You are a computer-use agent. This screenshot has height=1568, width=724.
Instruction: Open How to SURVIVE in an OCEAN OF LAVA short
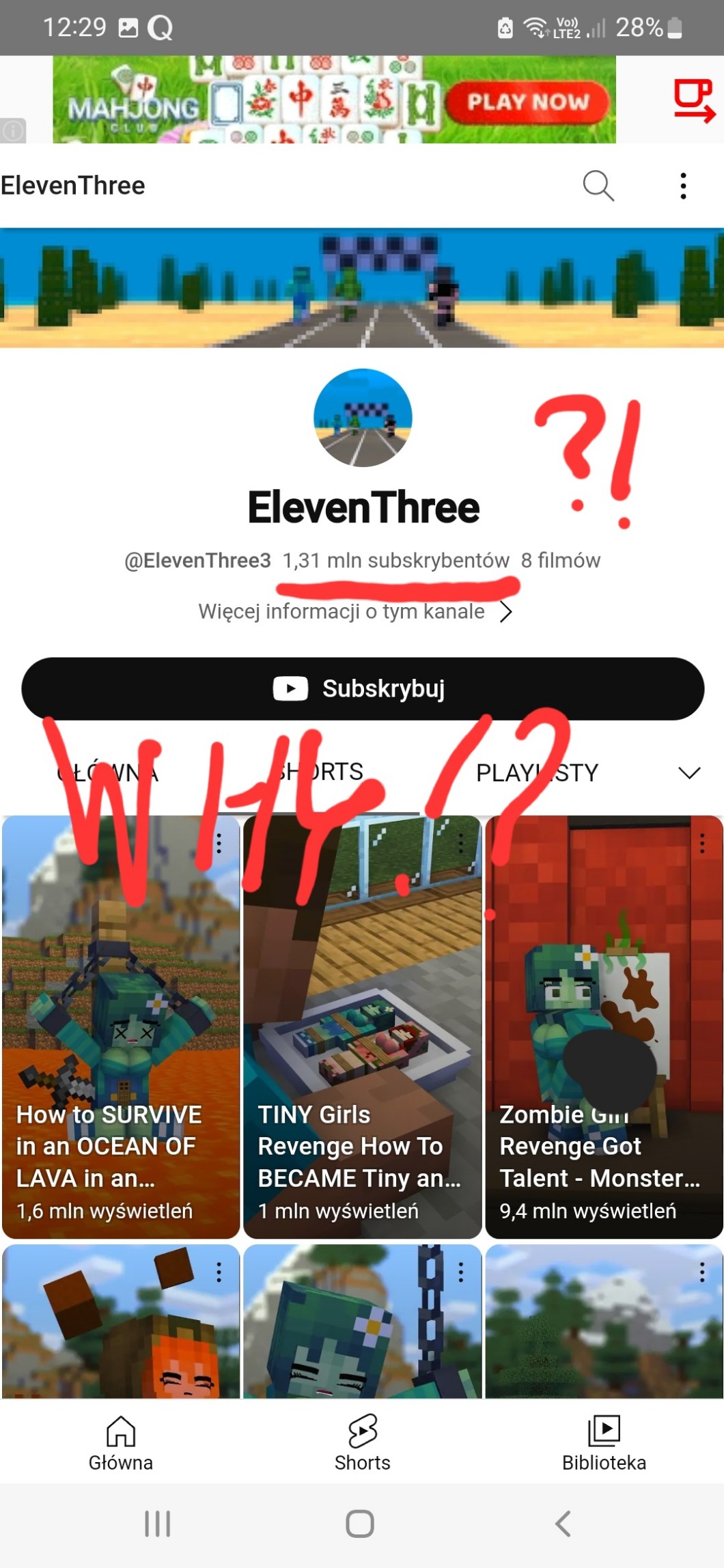click(x=121, y=1027)
